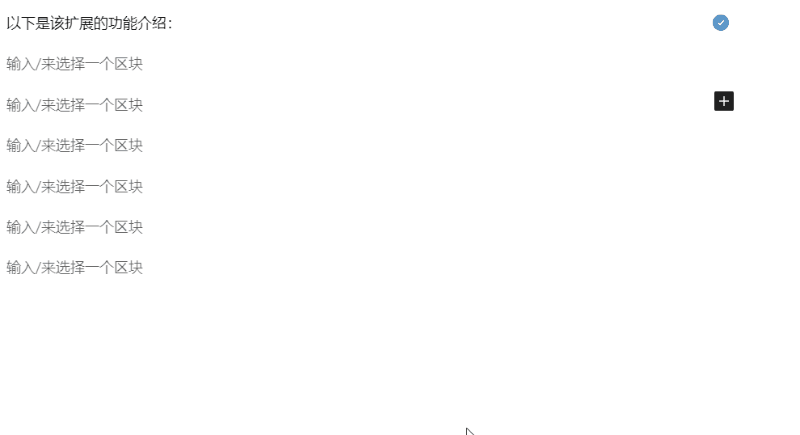This screenshot has height=435, width=800.
Task: Focus the last empty 输入/来选择一个区块 block
Action: click(75, 268)
